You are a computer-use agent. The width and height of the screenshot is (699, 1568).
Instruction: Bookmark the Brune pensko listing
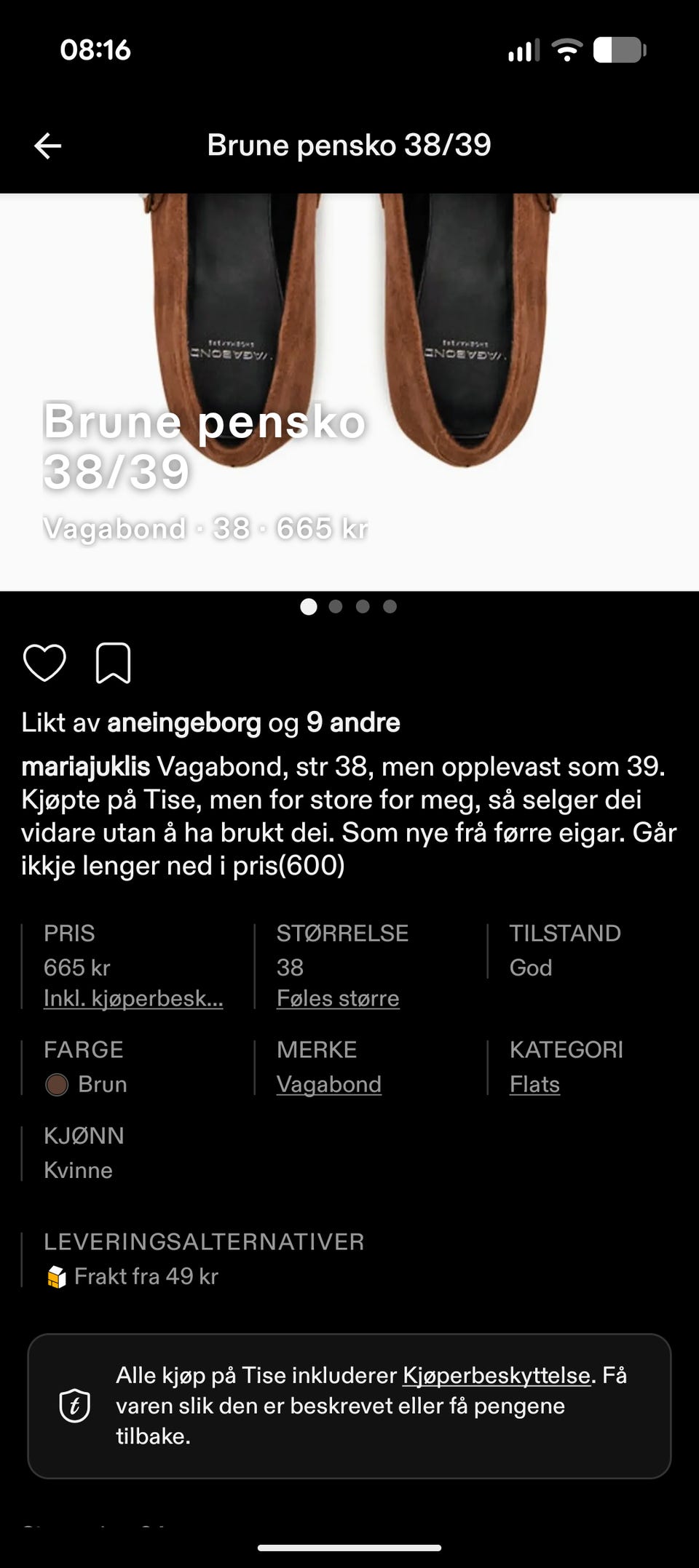click(113, 663)
